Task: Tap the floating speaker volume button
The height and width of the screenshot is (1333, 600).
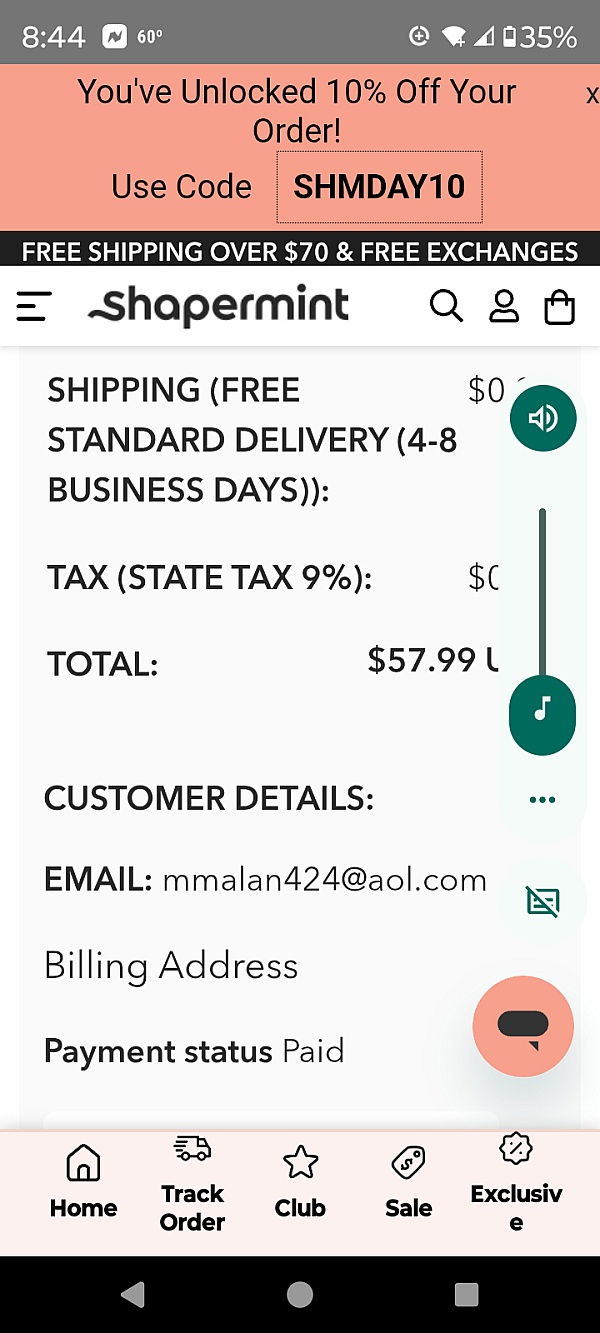Action: 543,418
